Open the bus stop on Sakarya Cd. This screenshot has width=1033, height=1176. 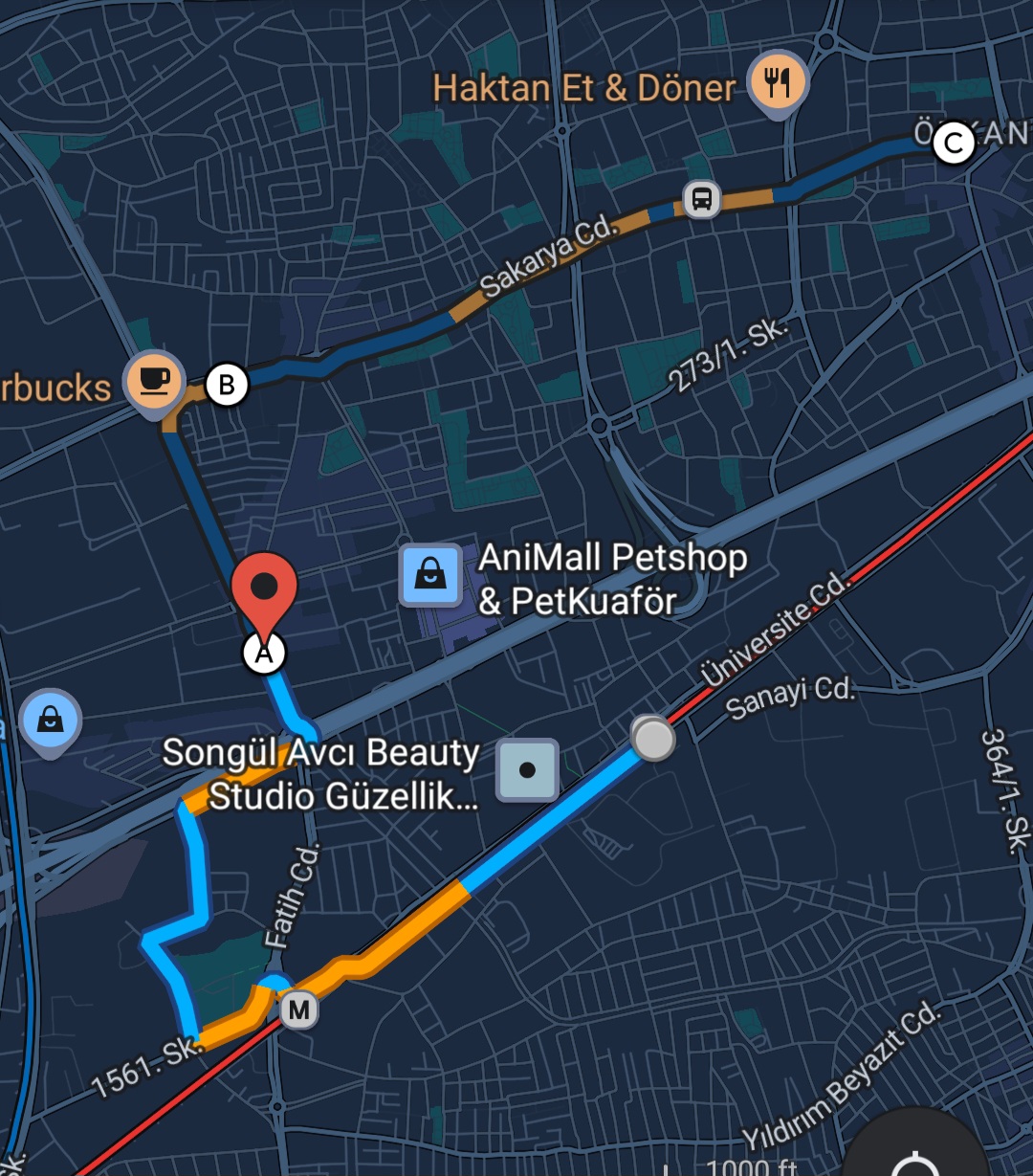(x=701, y=200)
